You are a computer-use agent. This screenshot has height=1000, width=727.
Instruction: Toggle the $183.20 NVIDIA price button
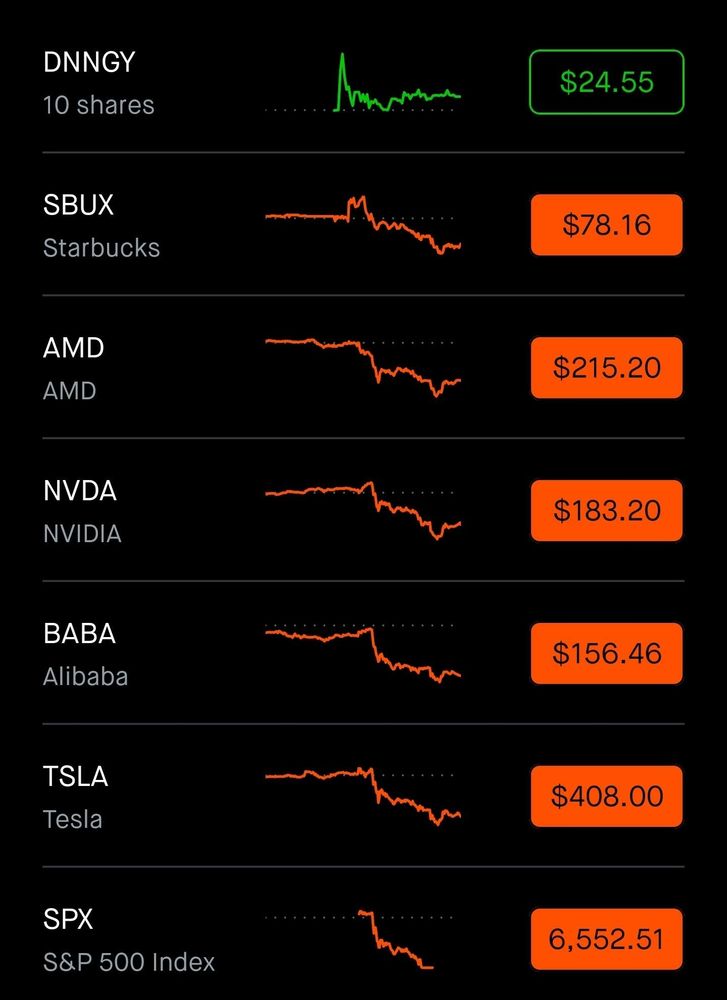(606, 511)
